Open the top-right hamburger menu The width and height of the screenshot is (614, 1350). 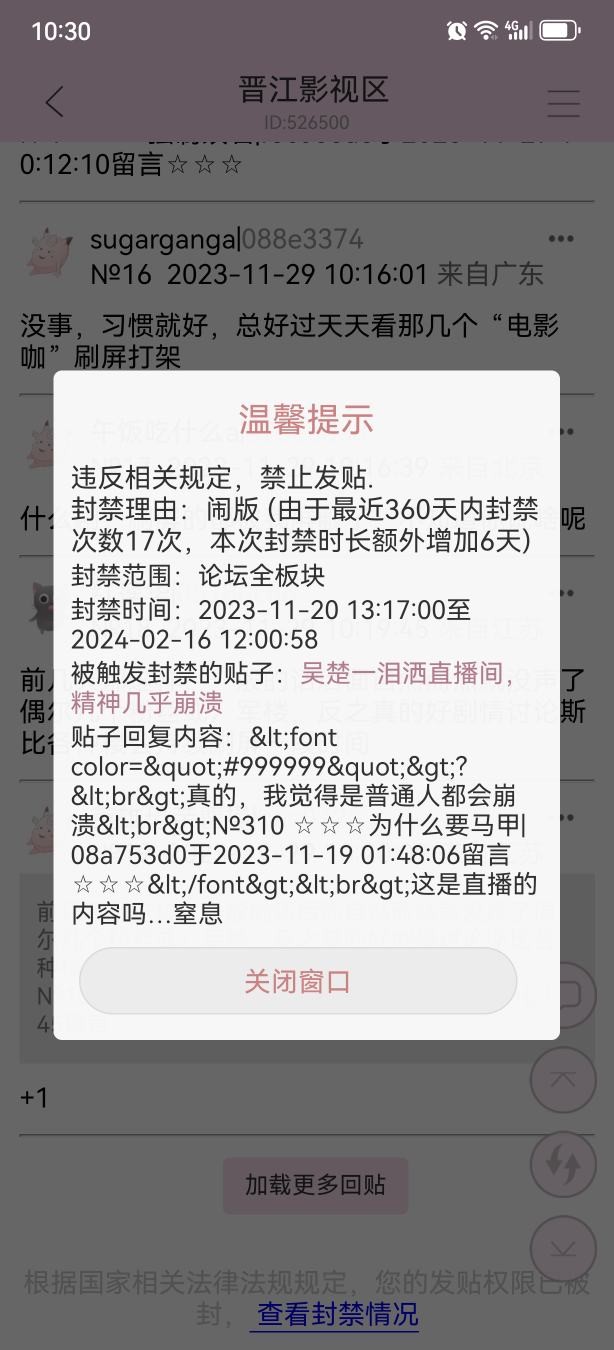(x=564, y=103)
